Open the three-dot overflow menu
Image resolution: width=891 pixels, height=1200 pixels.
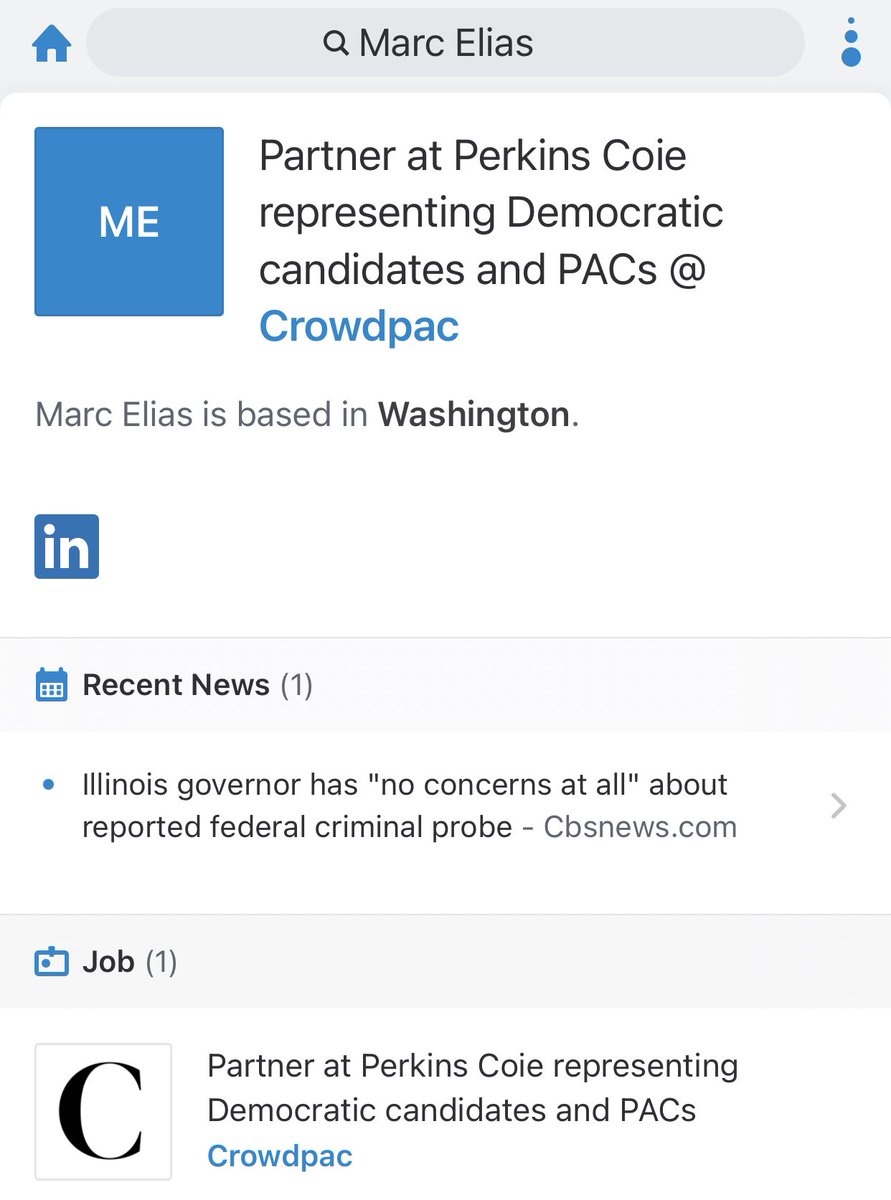coord(851,42)
